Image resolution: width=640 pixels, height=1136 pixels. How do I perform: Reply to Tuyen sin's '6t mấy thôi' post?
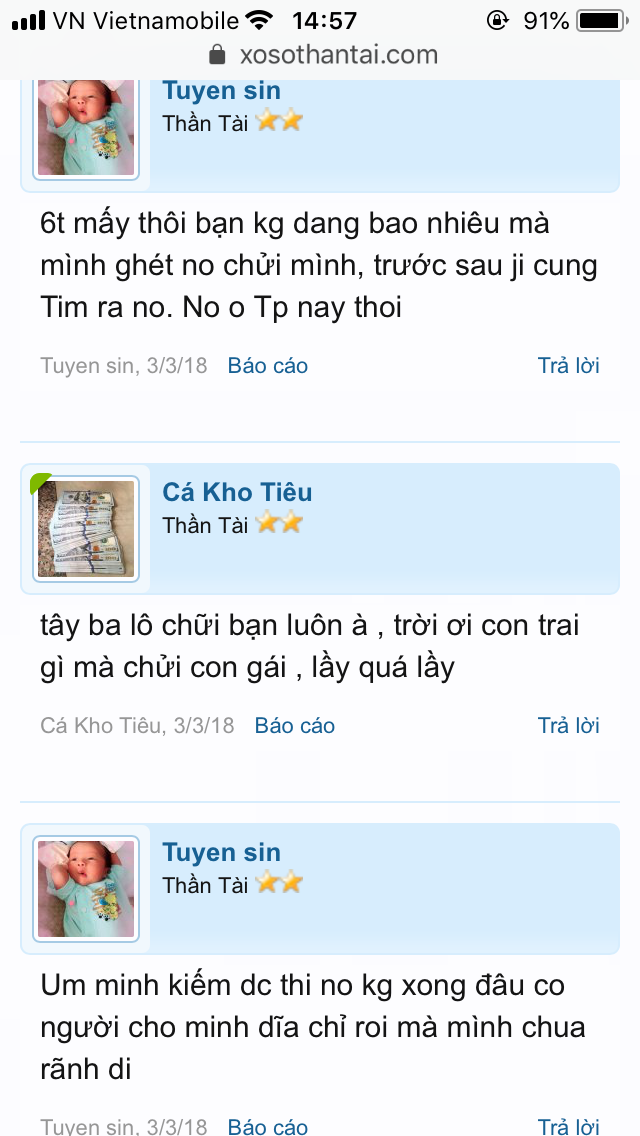tap(568, 365)
